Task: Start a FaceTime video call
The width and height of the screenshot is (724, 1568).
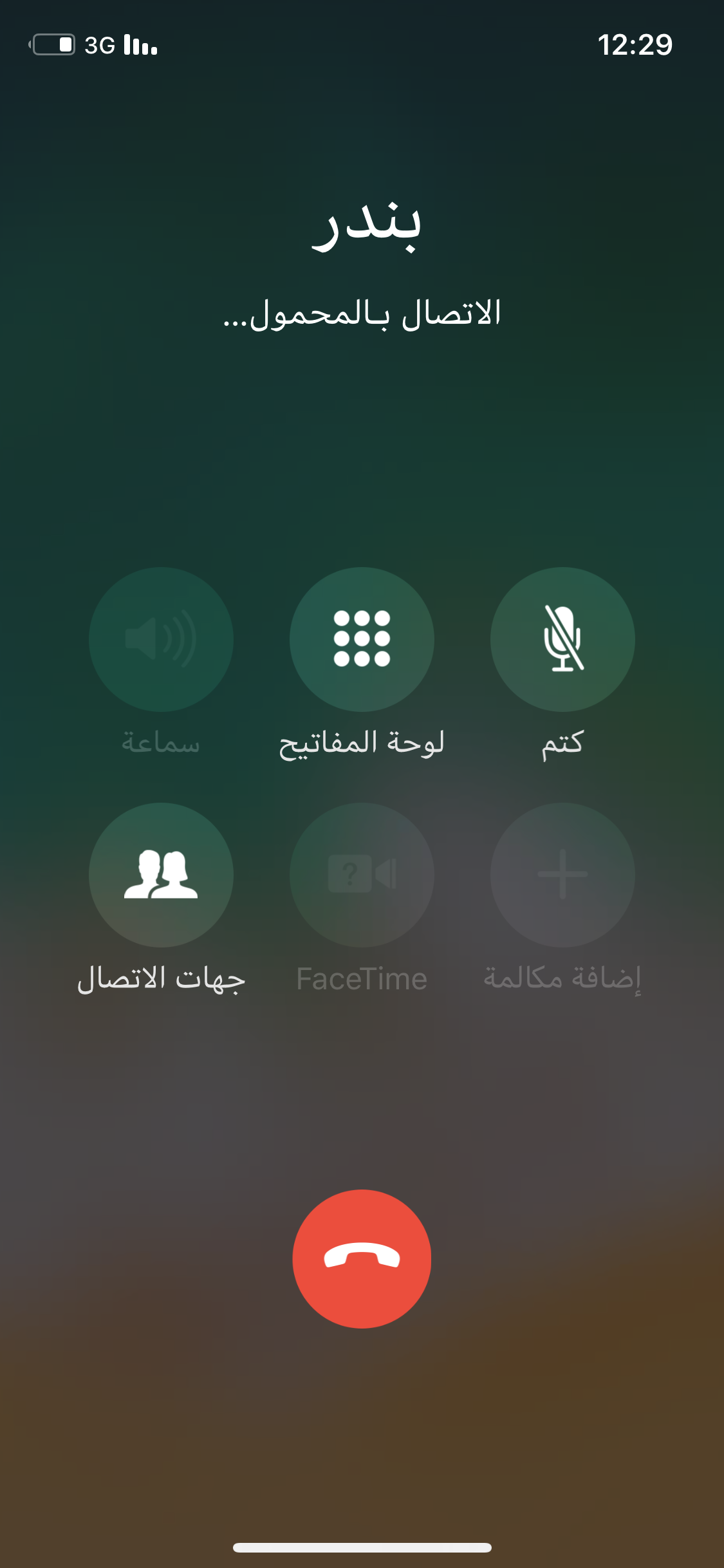Action: pos(362,875)
